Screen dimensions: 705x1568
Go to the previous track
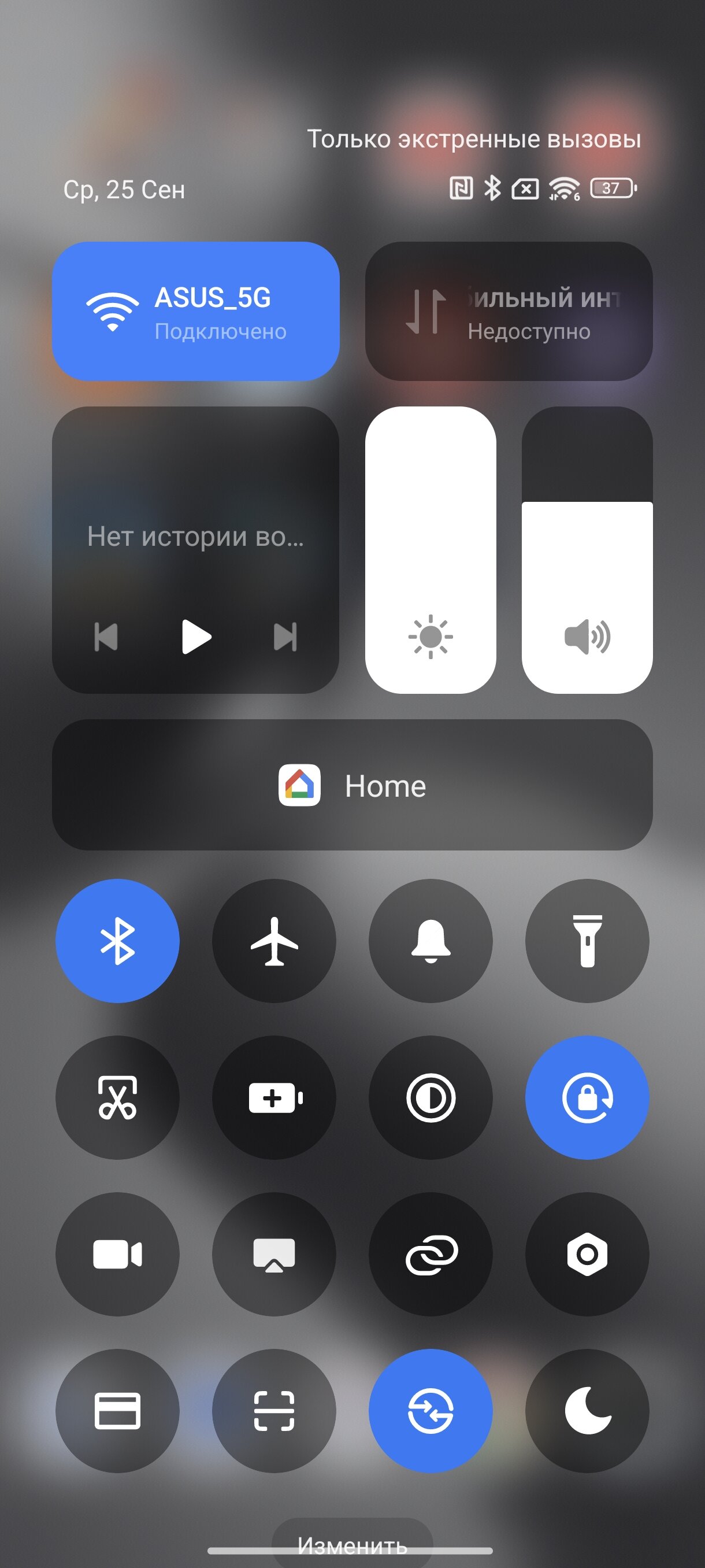point(106,637)
